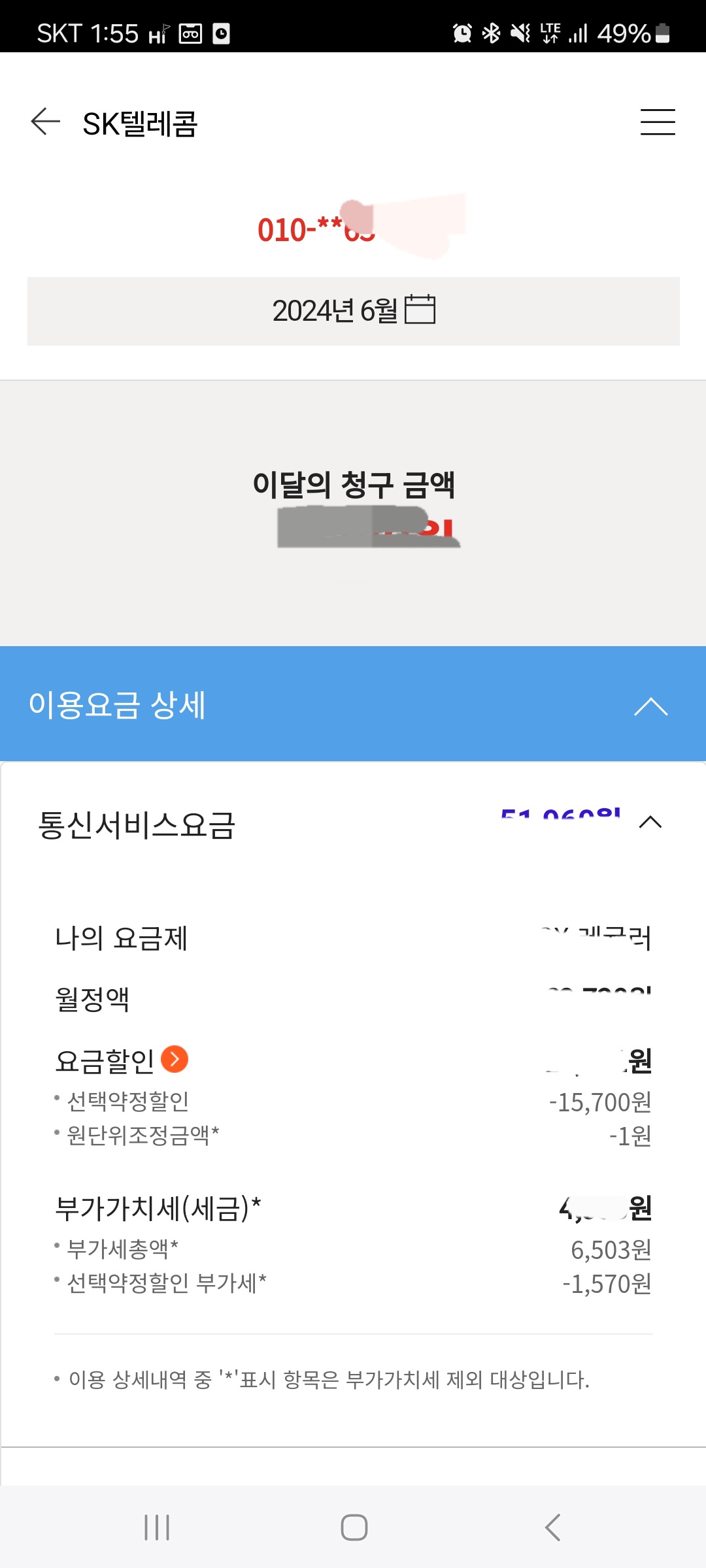Viewport: 706px width, 1568px height.
Task: Open recent apps from the navigation bar
Action: click(x=157, y=1527)
